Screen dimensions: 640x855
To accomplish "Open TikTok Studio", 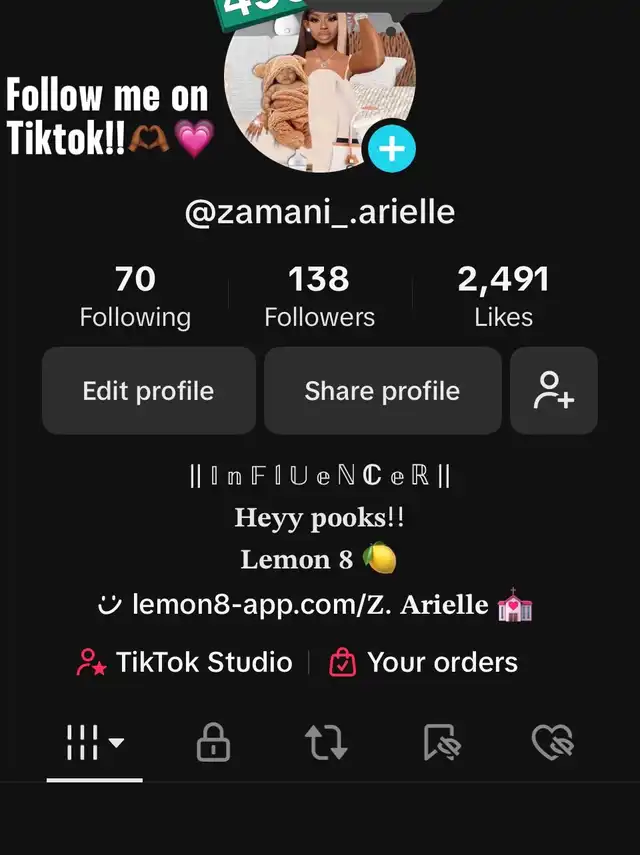I will coord(185,662).
